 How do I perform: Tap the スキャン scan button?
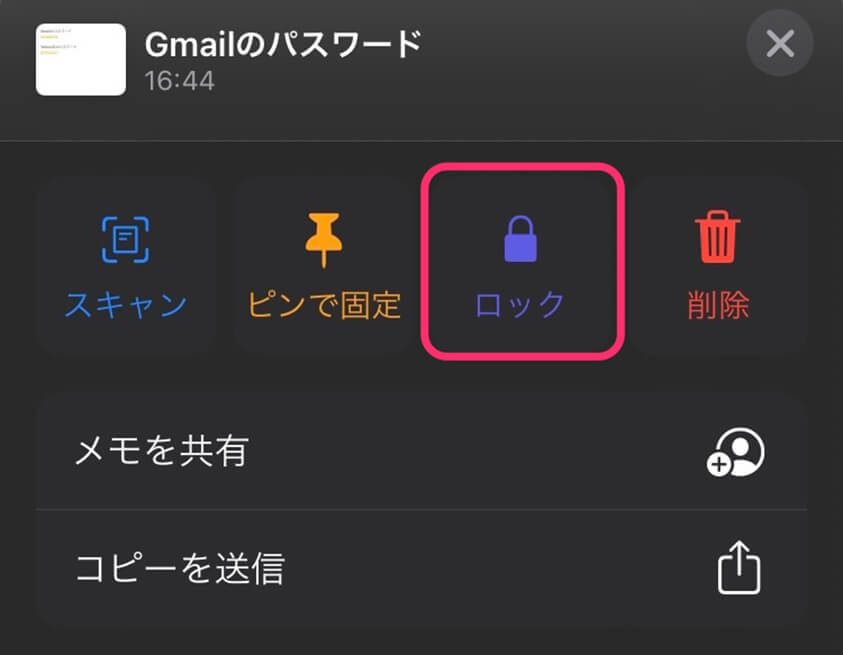pyautogui.click(x=125, y=266)
